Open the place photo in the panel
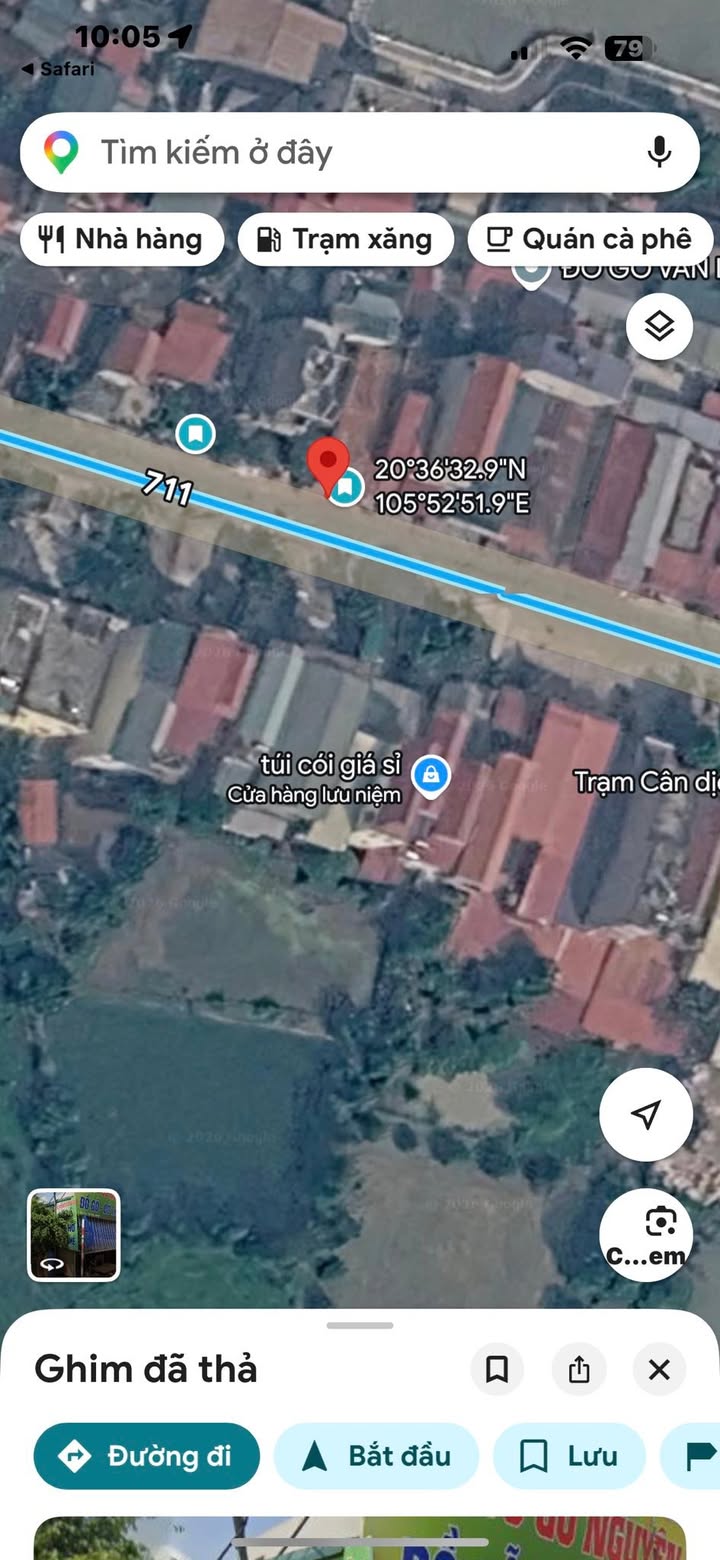 (360, 1538)
